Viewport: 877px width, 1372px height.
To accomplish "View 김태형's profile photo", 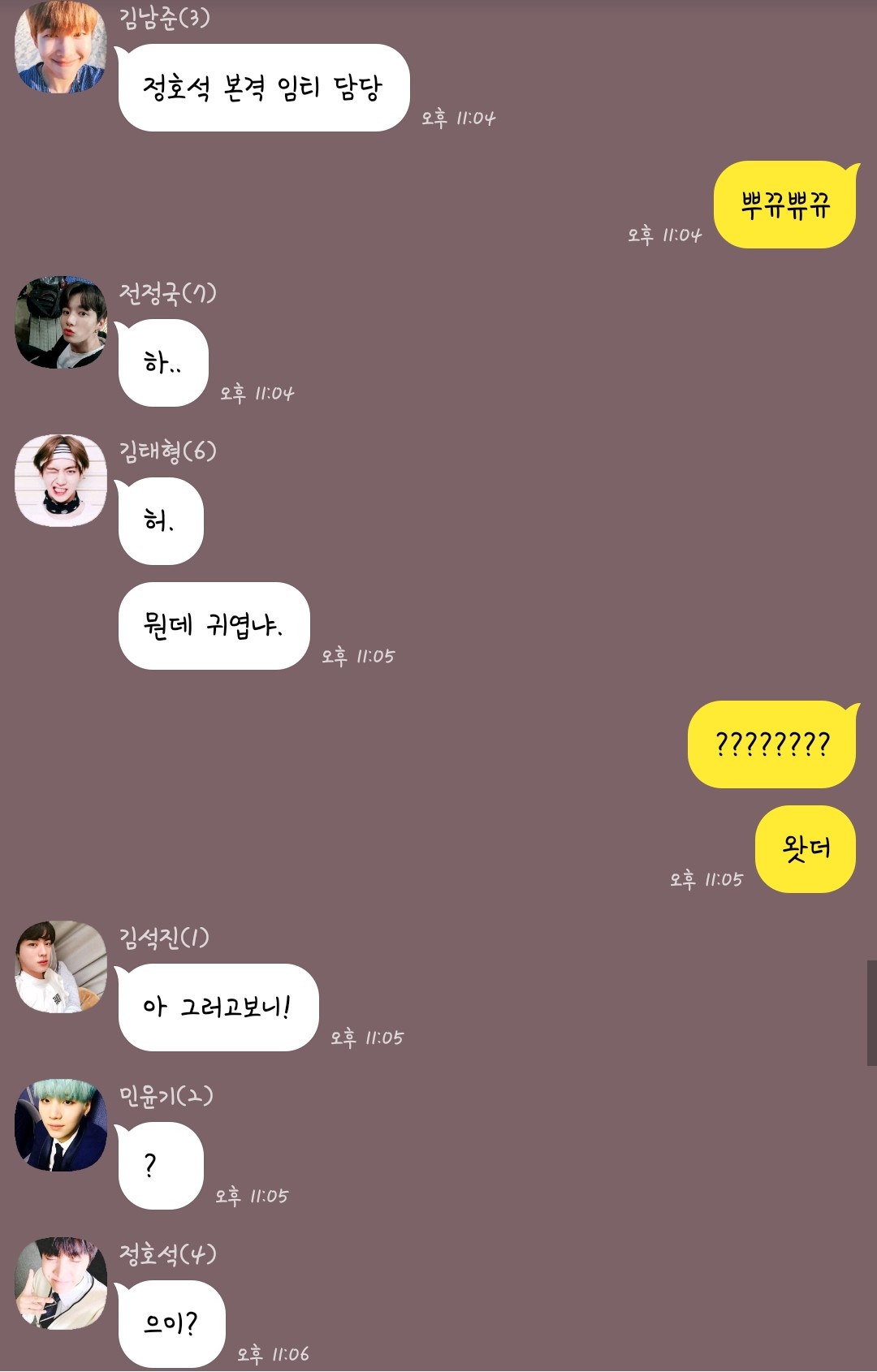I will click(x=61, y=481).
